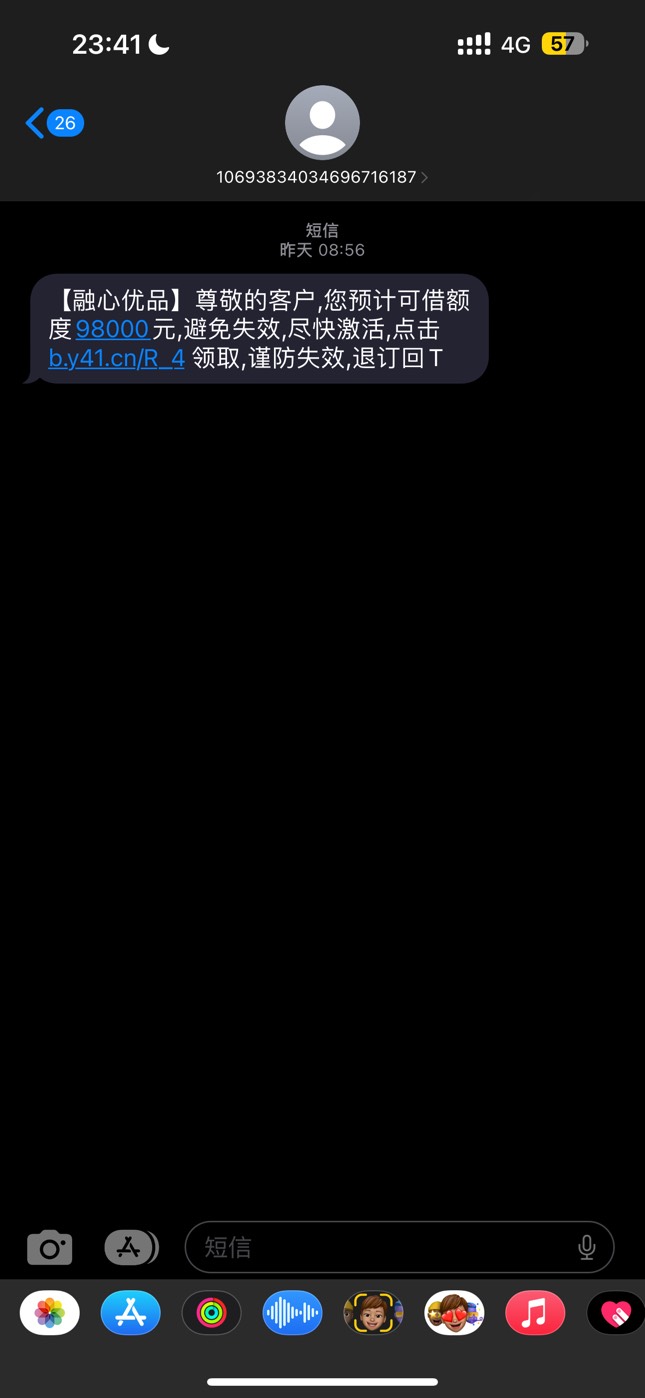
Task: Open the camera to attach a photo
Action: [49, 1247]
